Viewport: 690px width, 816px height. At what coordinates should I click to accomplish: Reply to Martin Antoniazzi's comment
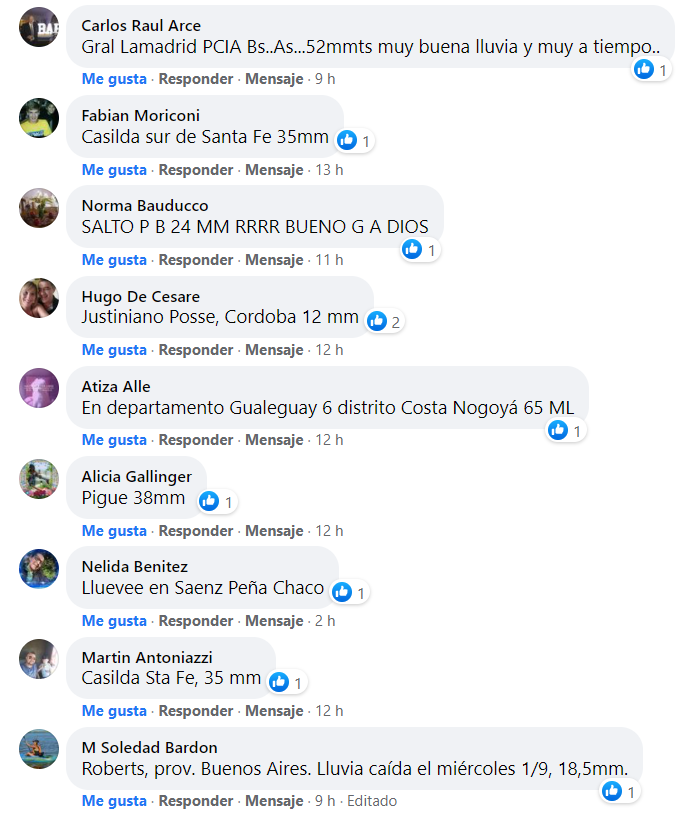196,711
